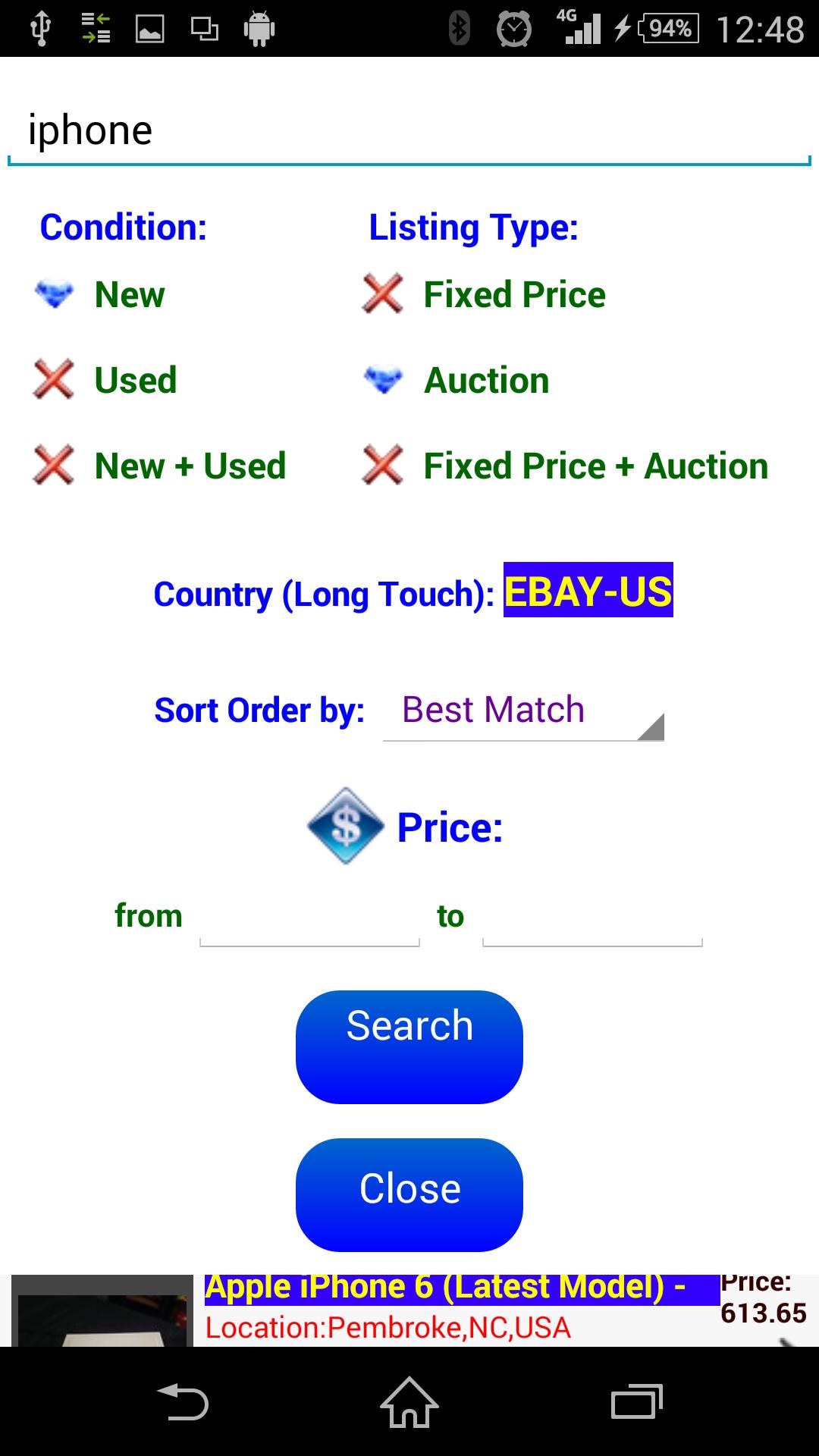
Task: Tap the price to field
Action: coord(592,919)
